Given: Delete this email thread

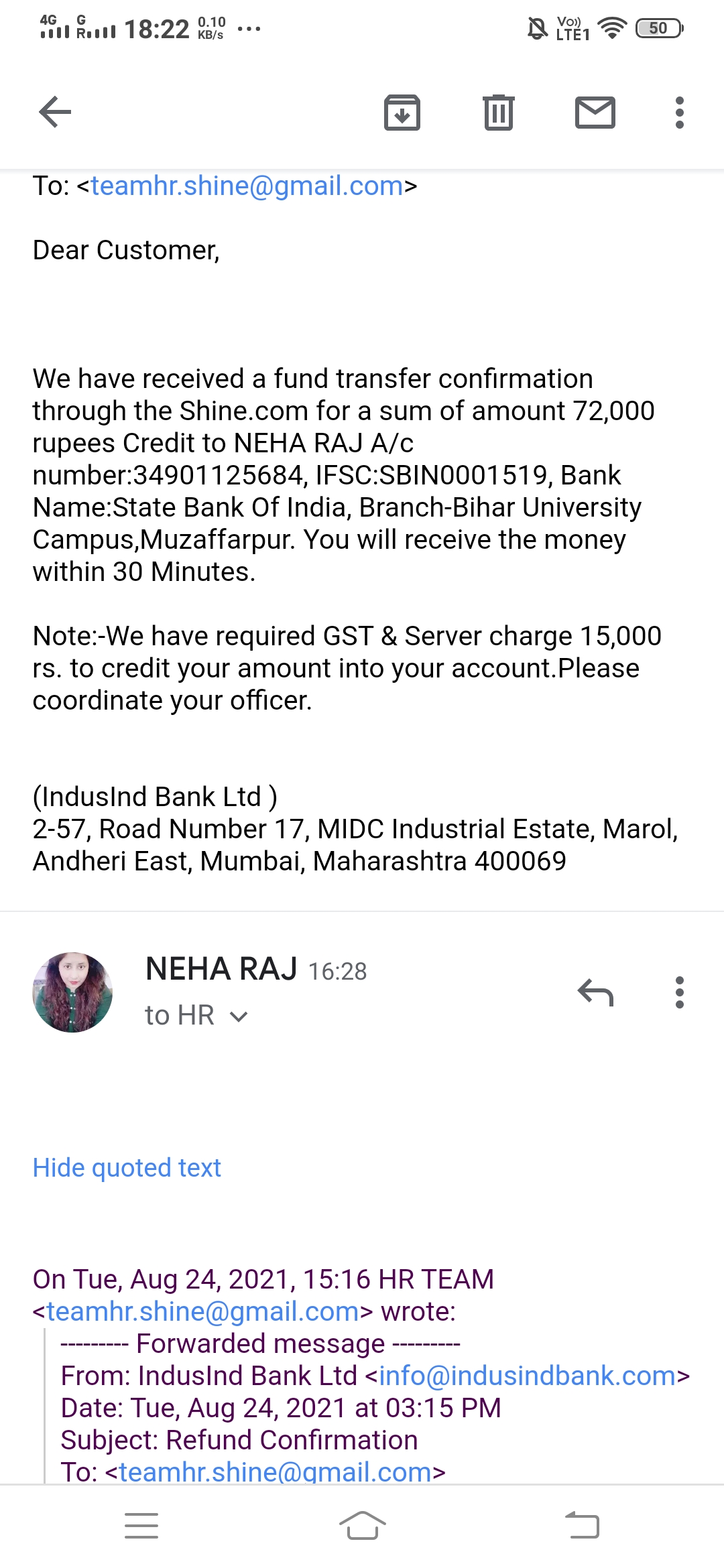Looking at the screenshot, I should coord(498,112).
